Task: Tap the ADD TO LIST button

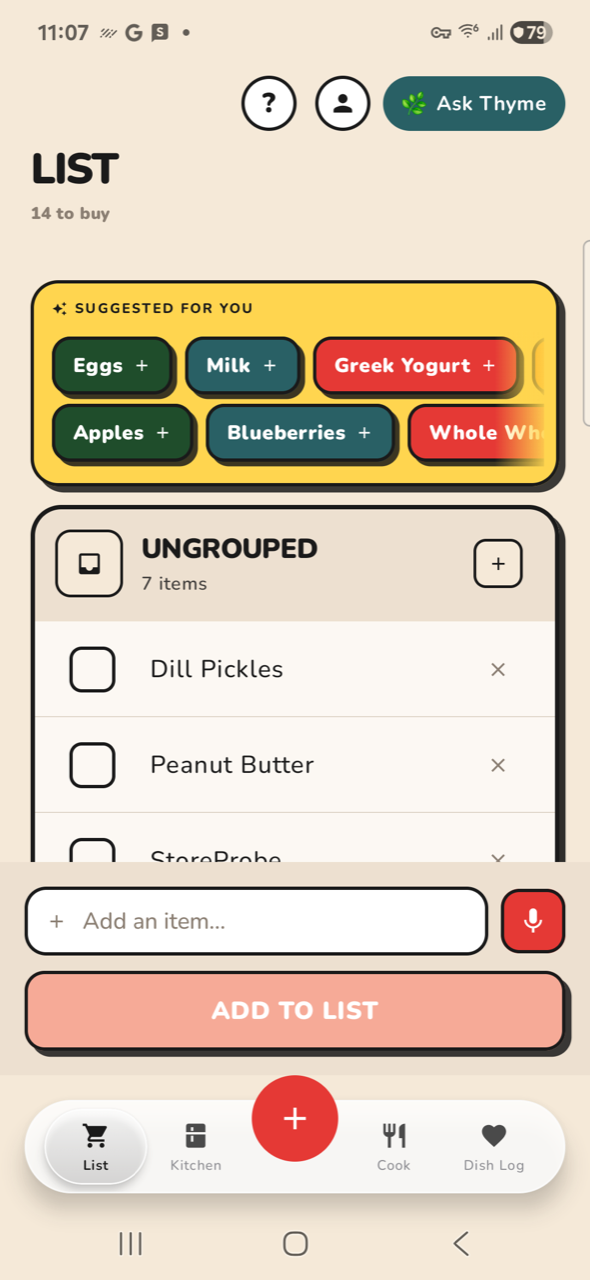Action: (295, 1010)
